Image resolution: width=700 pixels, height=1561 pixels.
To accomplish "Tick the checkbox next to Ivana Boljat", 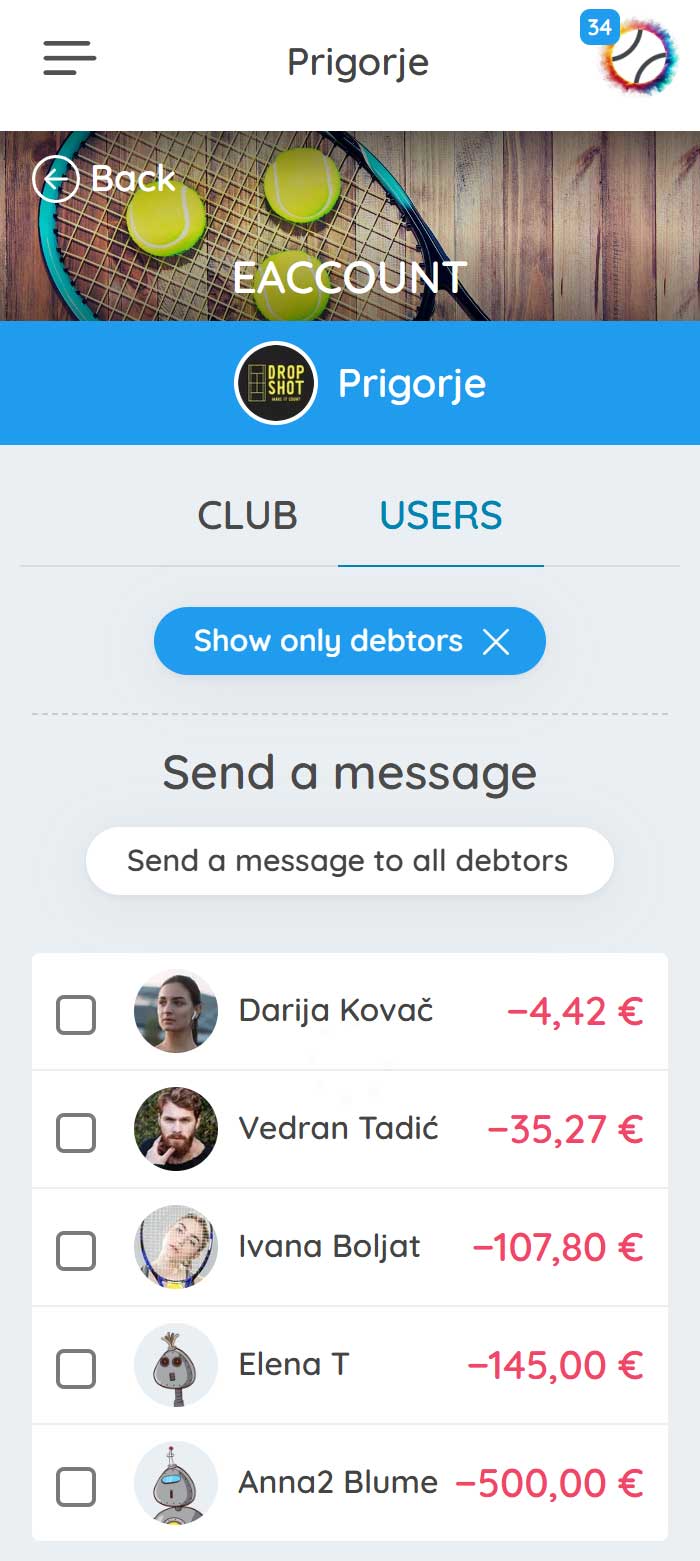I will 76,1251.
